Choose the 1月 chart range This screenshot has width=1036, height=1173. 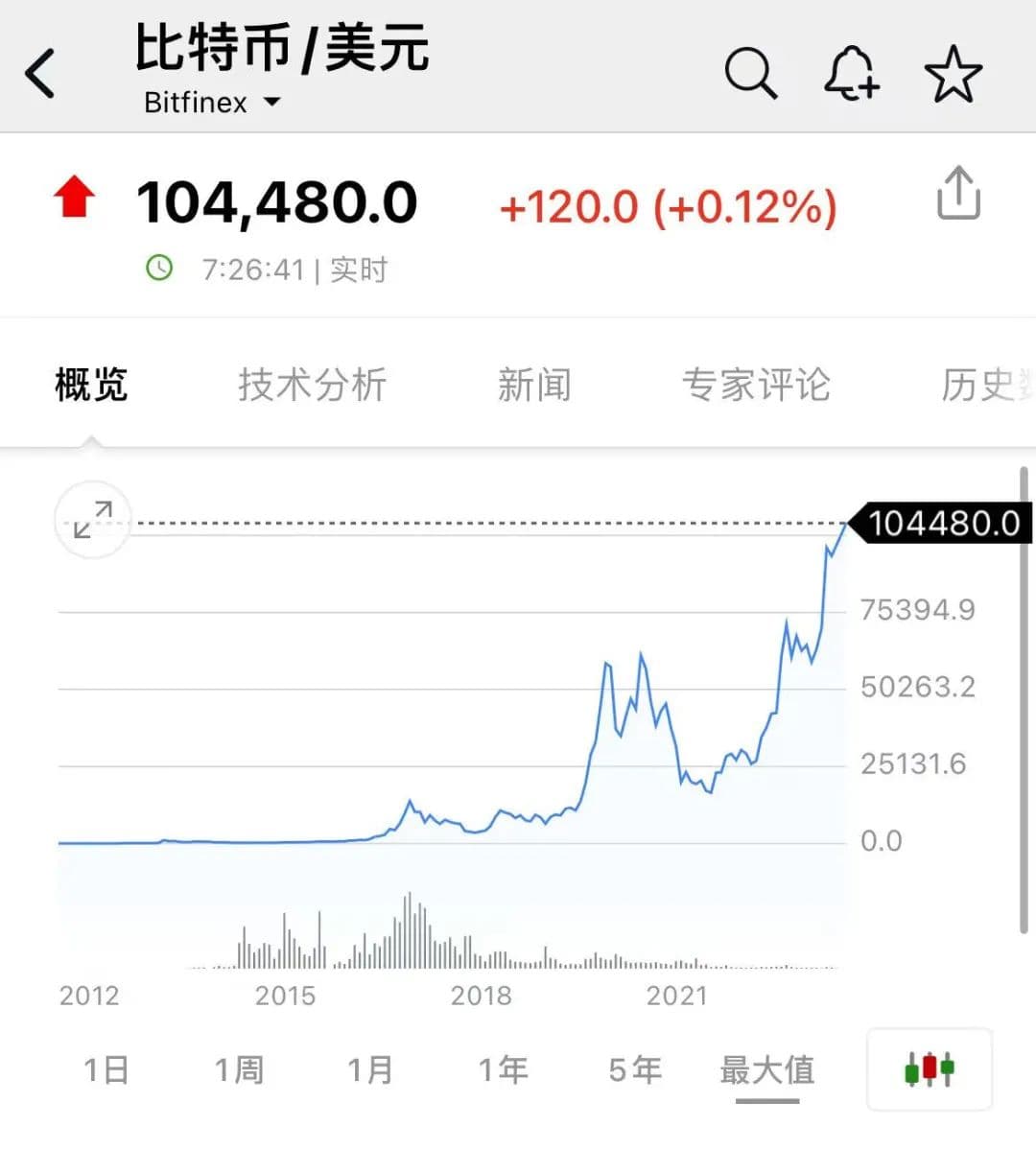click(370, 1069)
